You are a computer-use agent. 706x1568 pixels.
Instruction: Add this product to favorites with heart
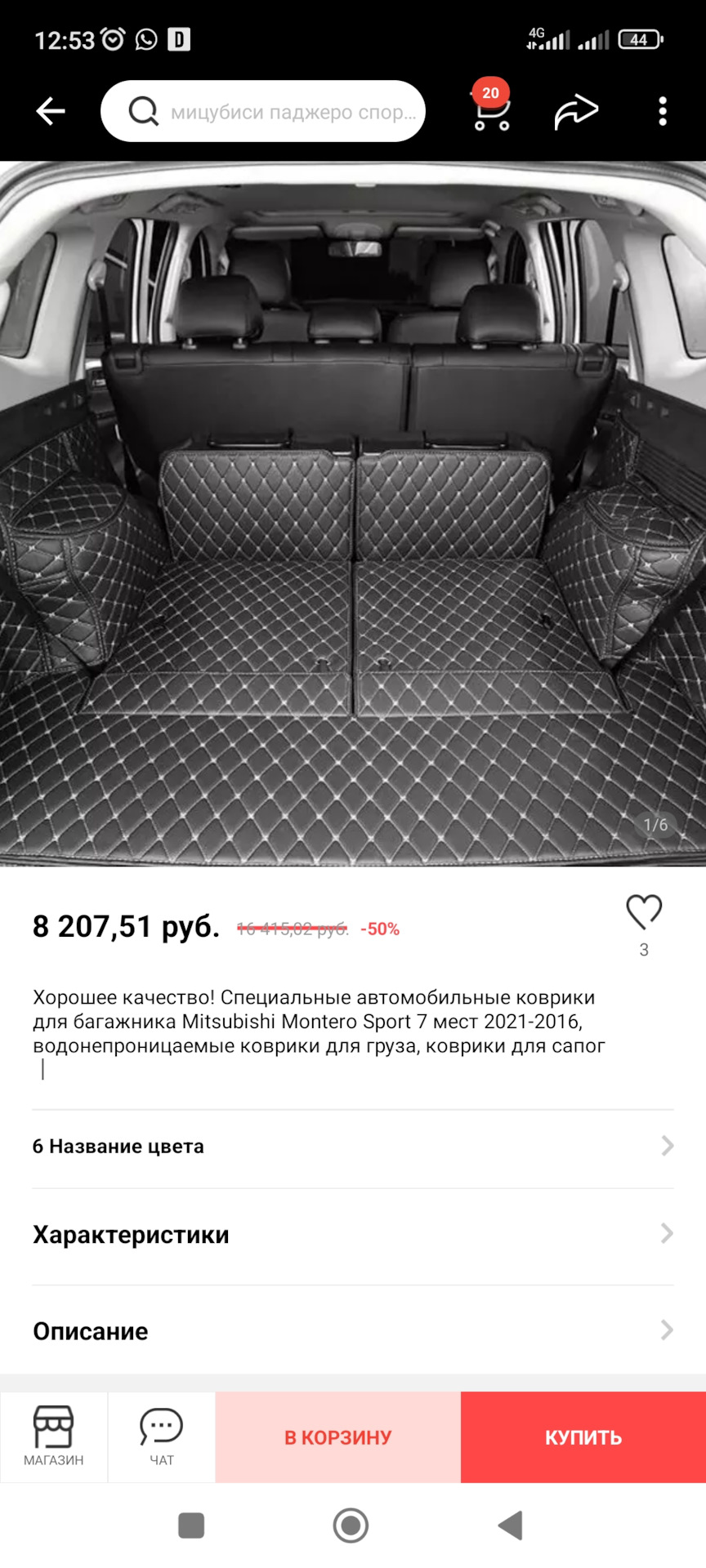click(x=644, y=912)
